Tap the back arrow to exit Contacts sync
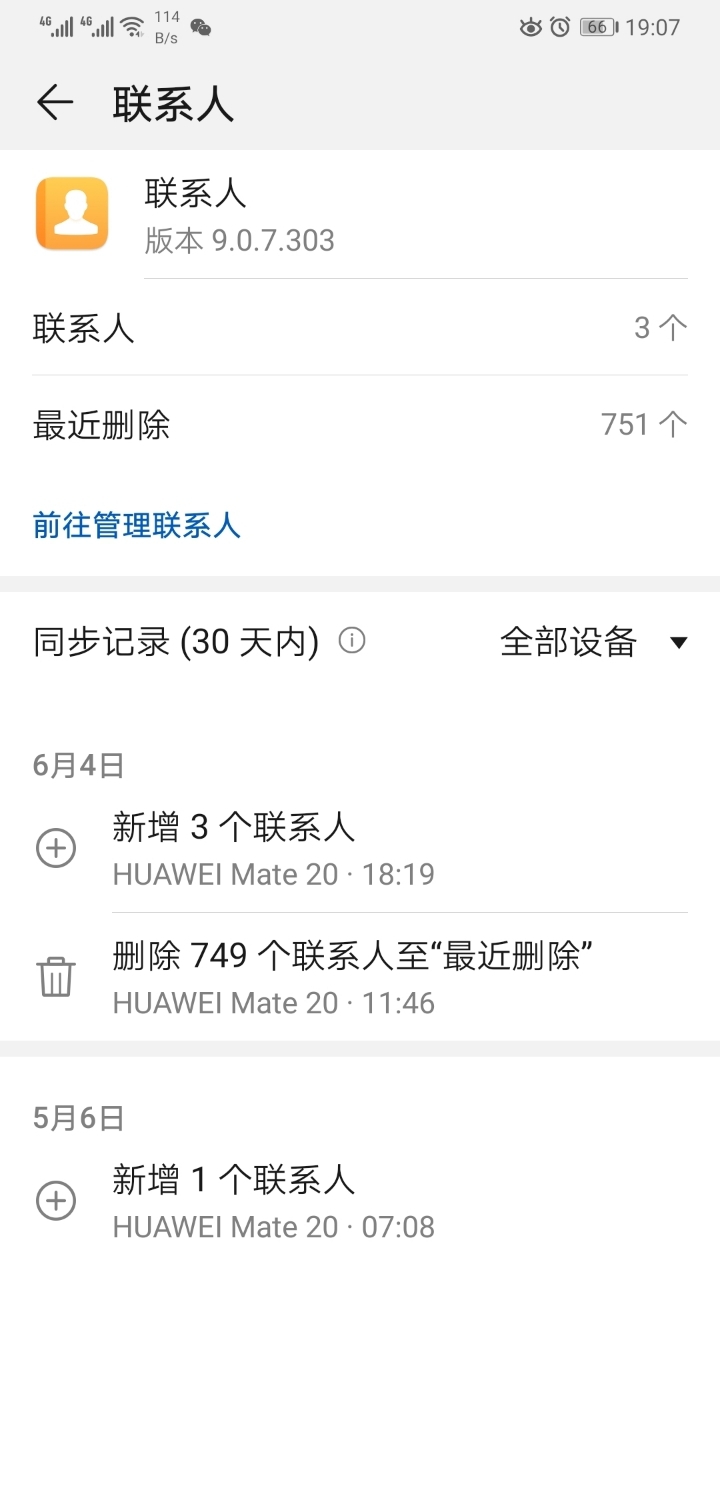The image size is (720, 1496). coord(55,103)
